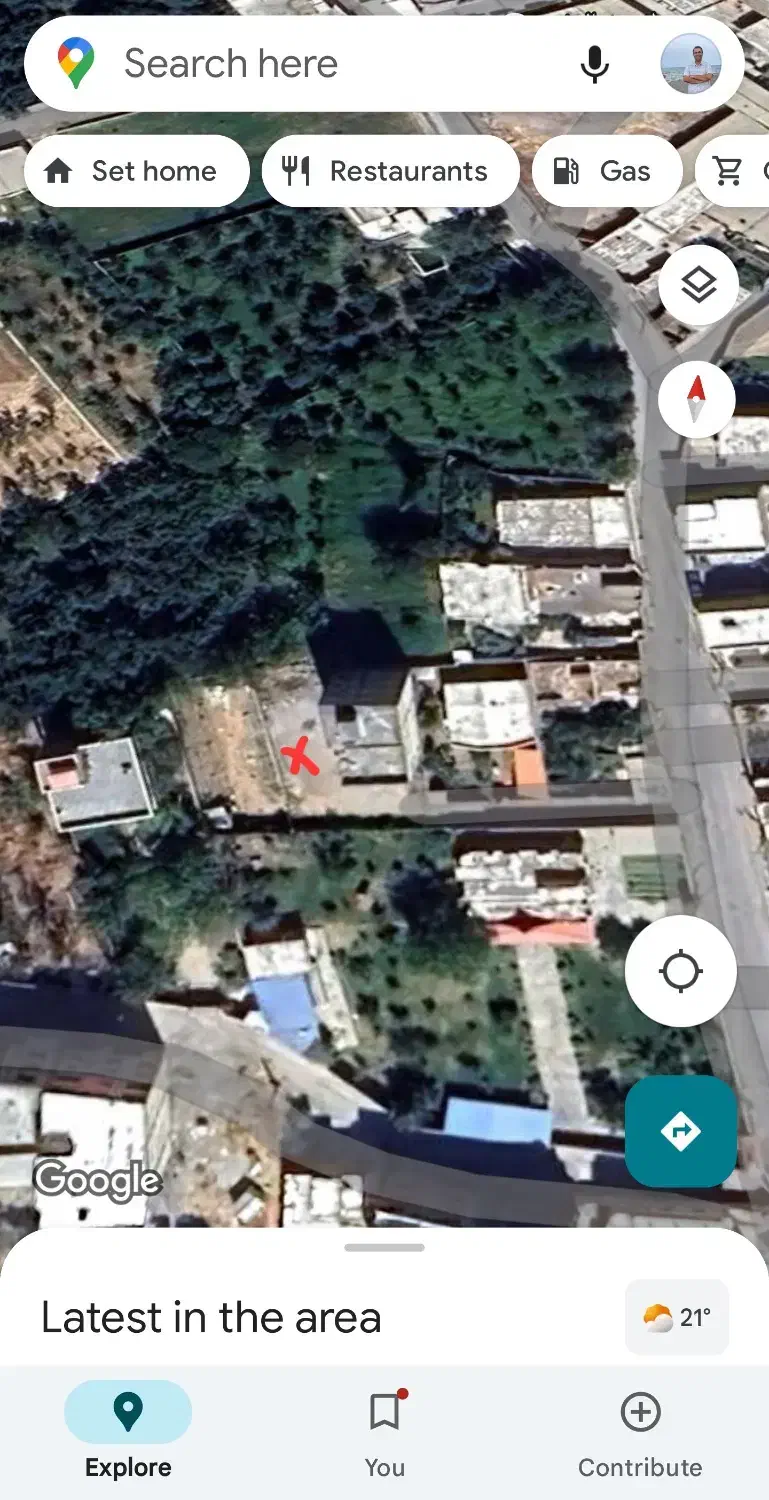Select the Restaurants chip
The image size is (769, 1500).
pyautogui.click(x=391, y=171)
